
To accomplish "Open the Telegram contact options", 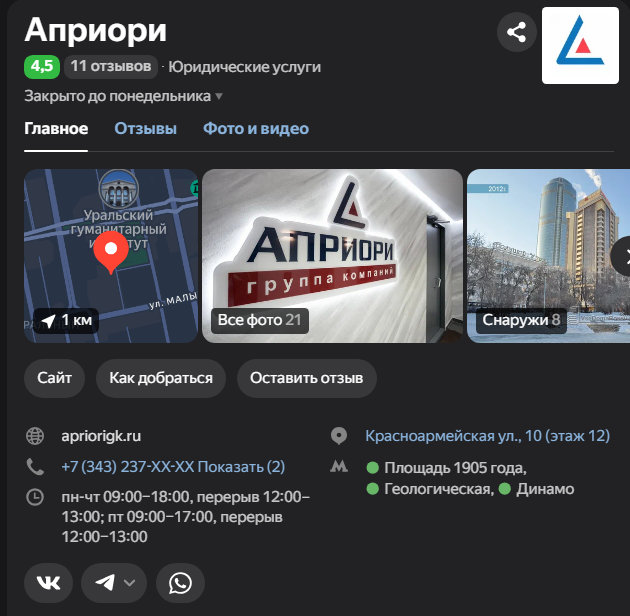I will (x=114, y=583).
